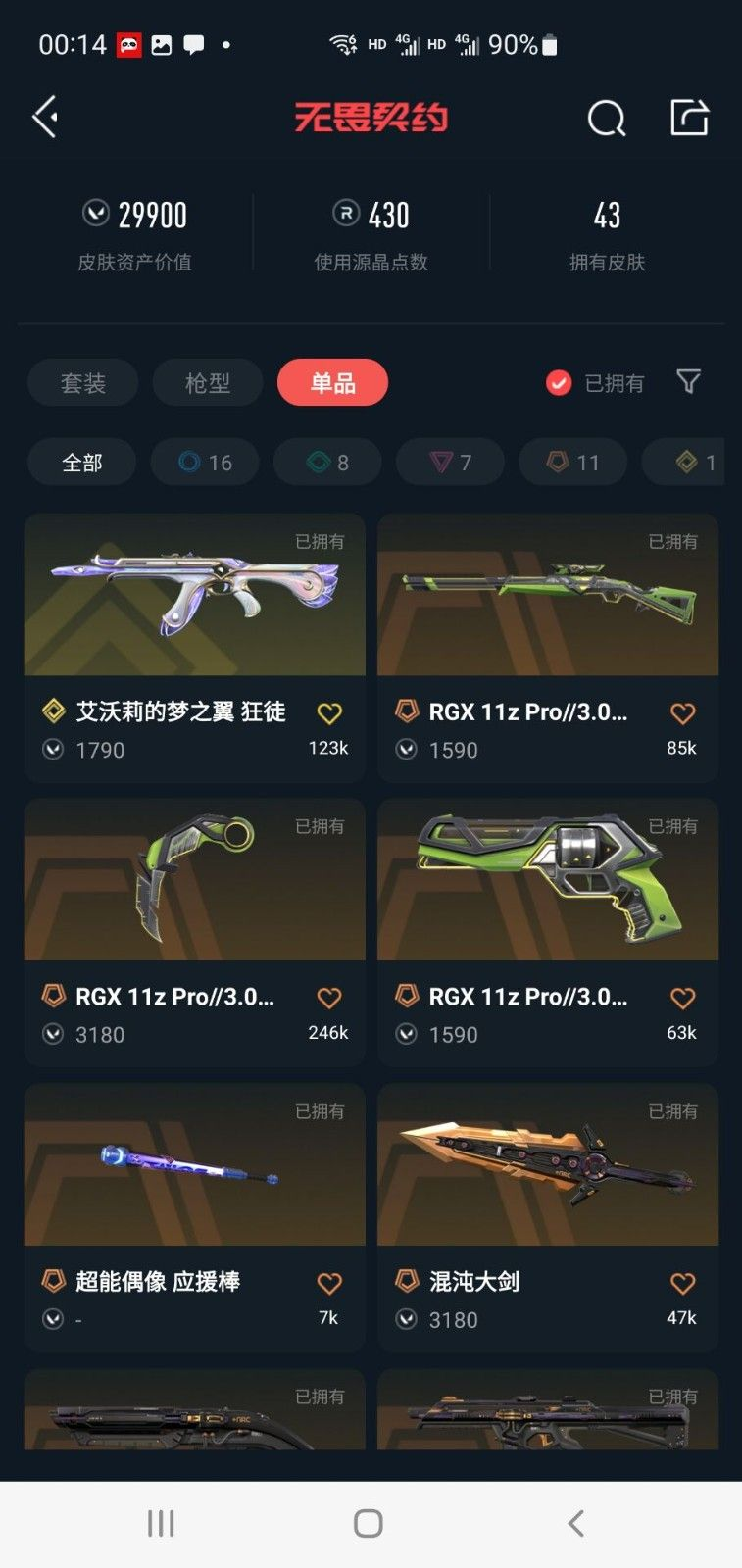
Task: Filter by the pink tier chip 7
Action: [x=450, y=463]
